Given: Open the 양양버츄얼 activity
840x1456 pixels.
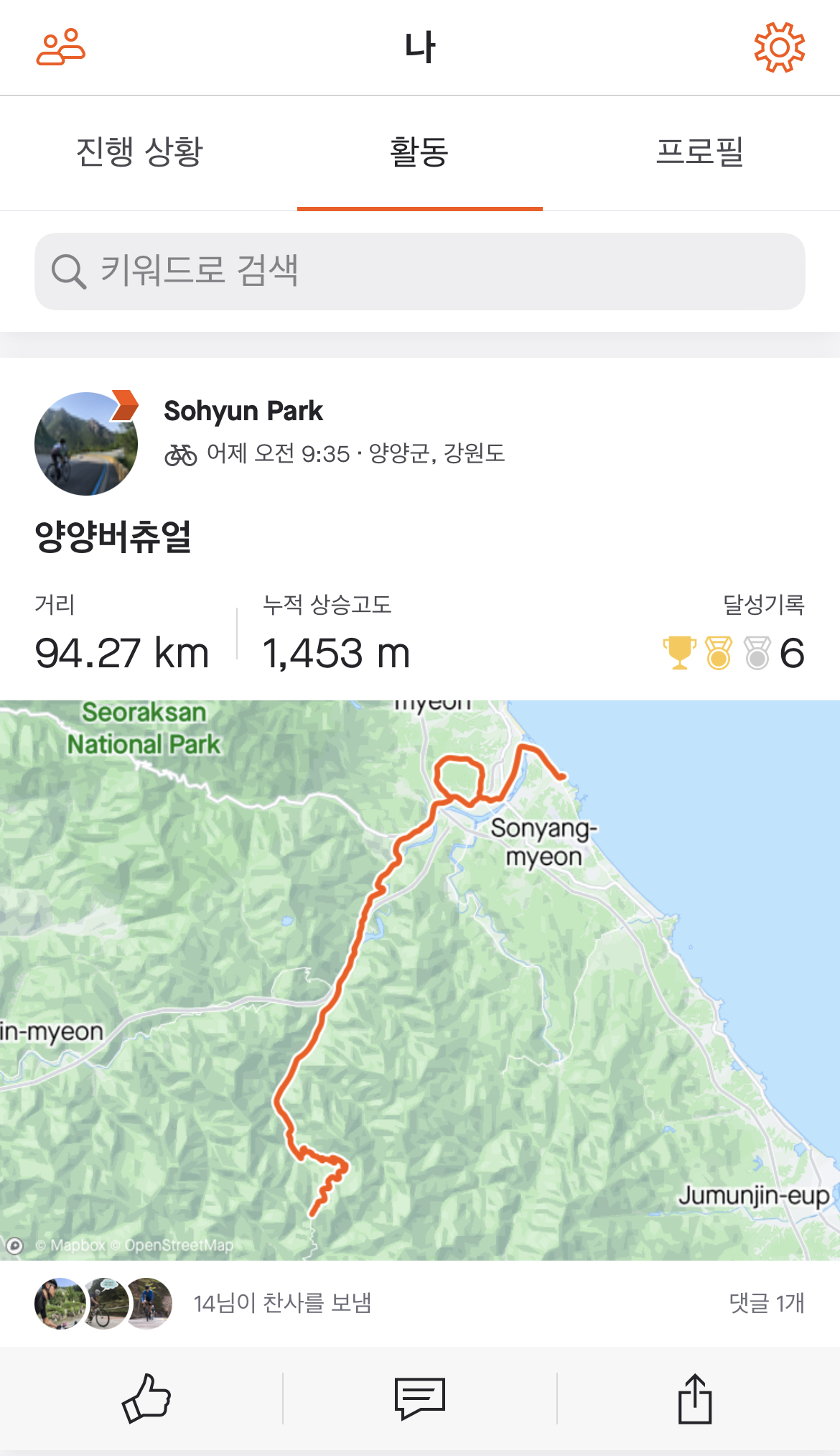Looking at the screenshot, I should tap(113, 536).
